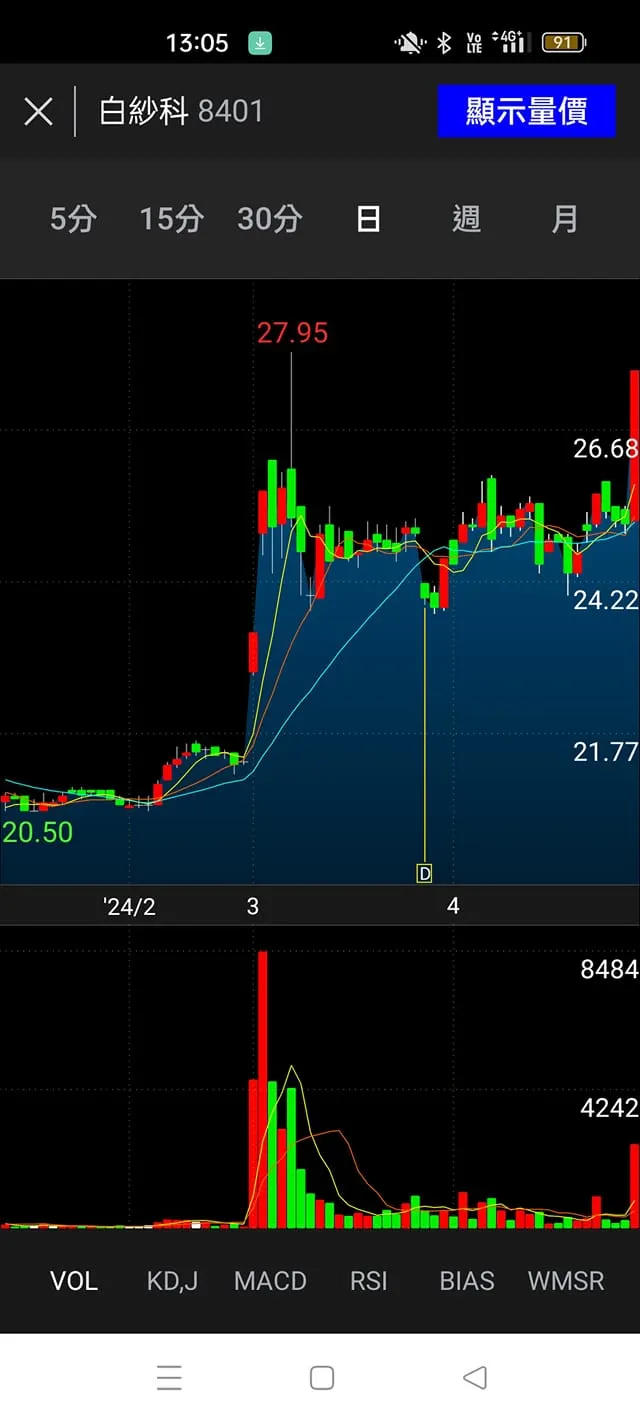Image resolution: width=640 pixels, height=1422 pixels.
Task: Close the stock chart view
Action: (x=38, y=111)
